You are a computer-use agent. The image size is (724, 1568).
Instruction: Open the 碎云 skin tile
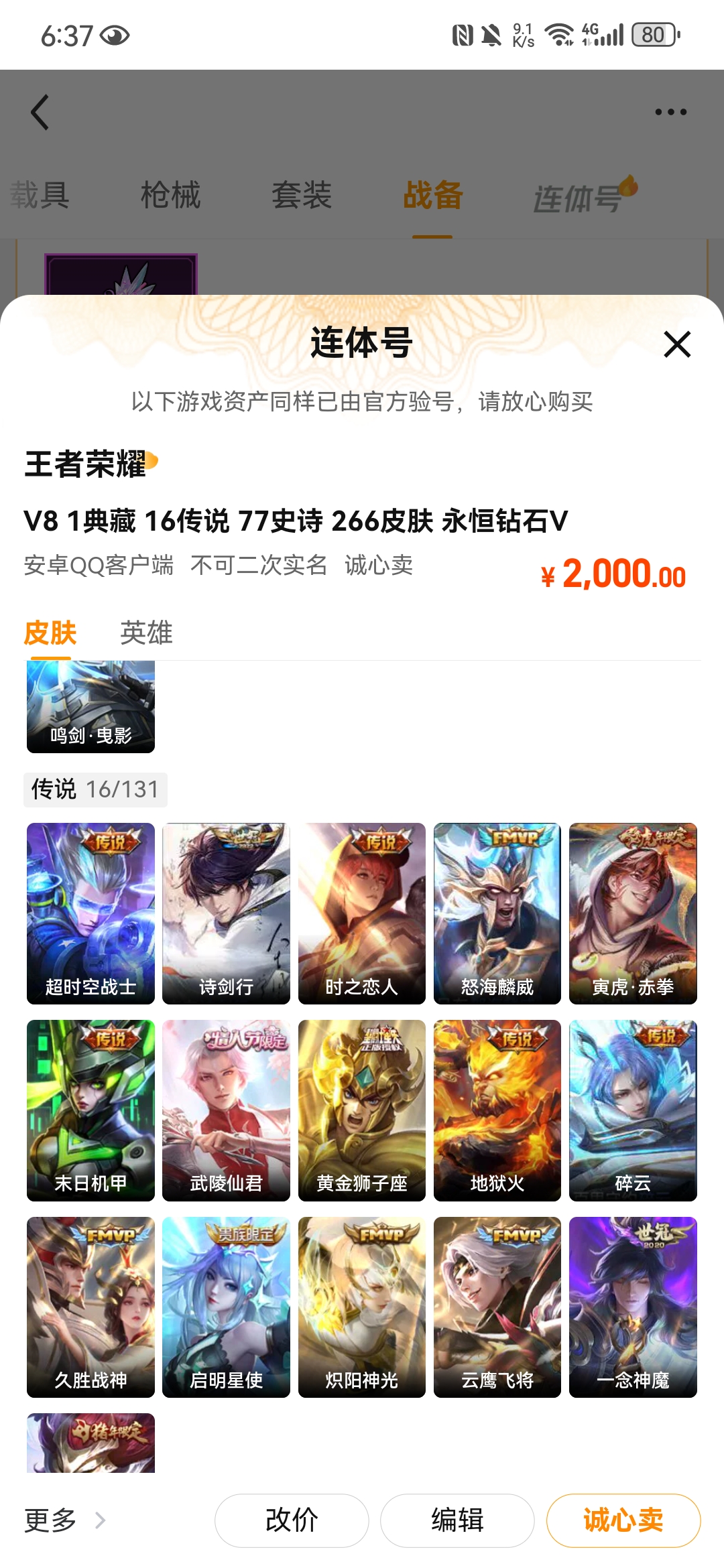pyautogui.click(x=633, y=1110)
